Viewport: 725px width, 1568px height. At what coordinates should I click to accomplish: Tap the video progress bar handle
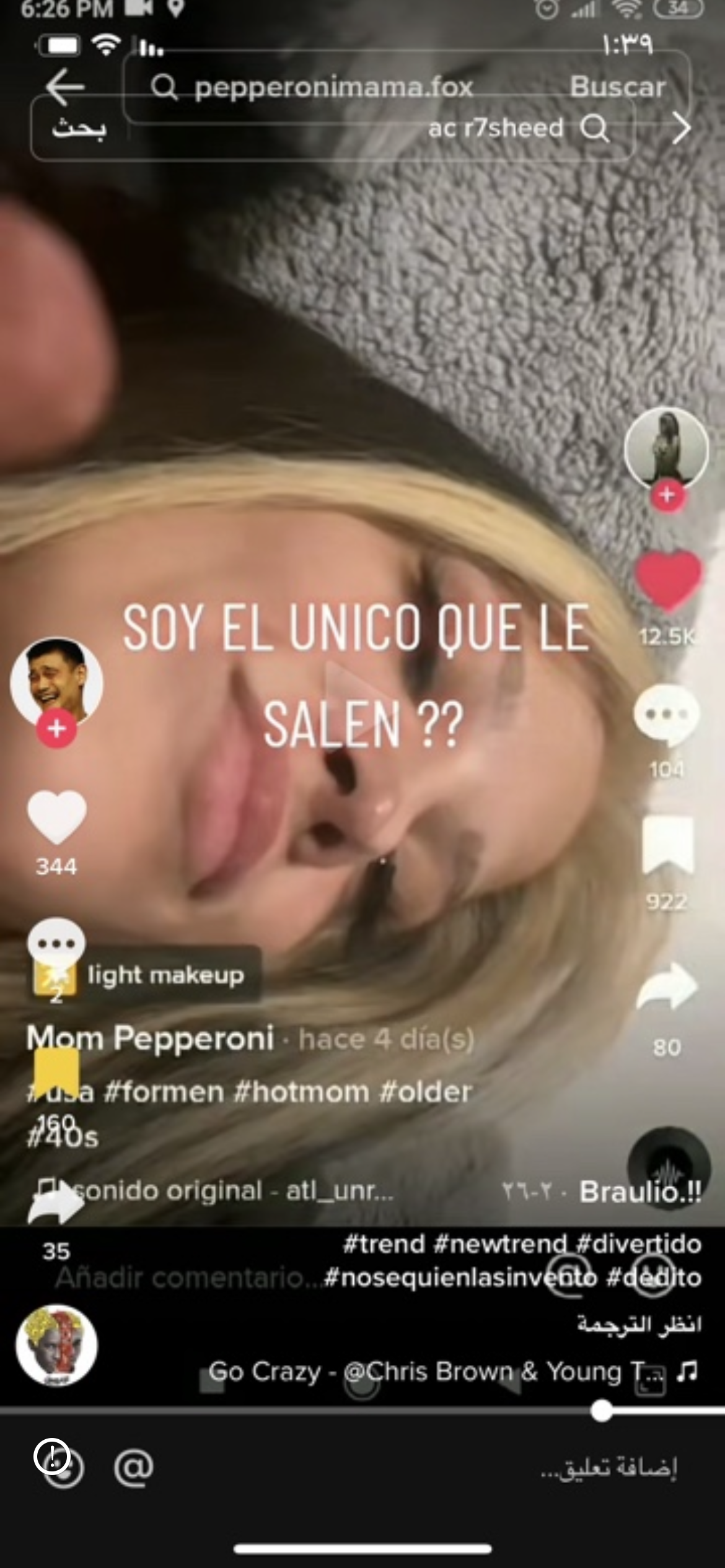click(601, 1411)
